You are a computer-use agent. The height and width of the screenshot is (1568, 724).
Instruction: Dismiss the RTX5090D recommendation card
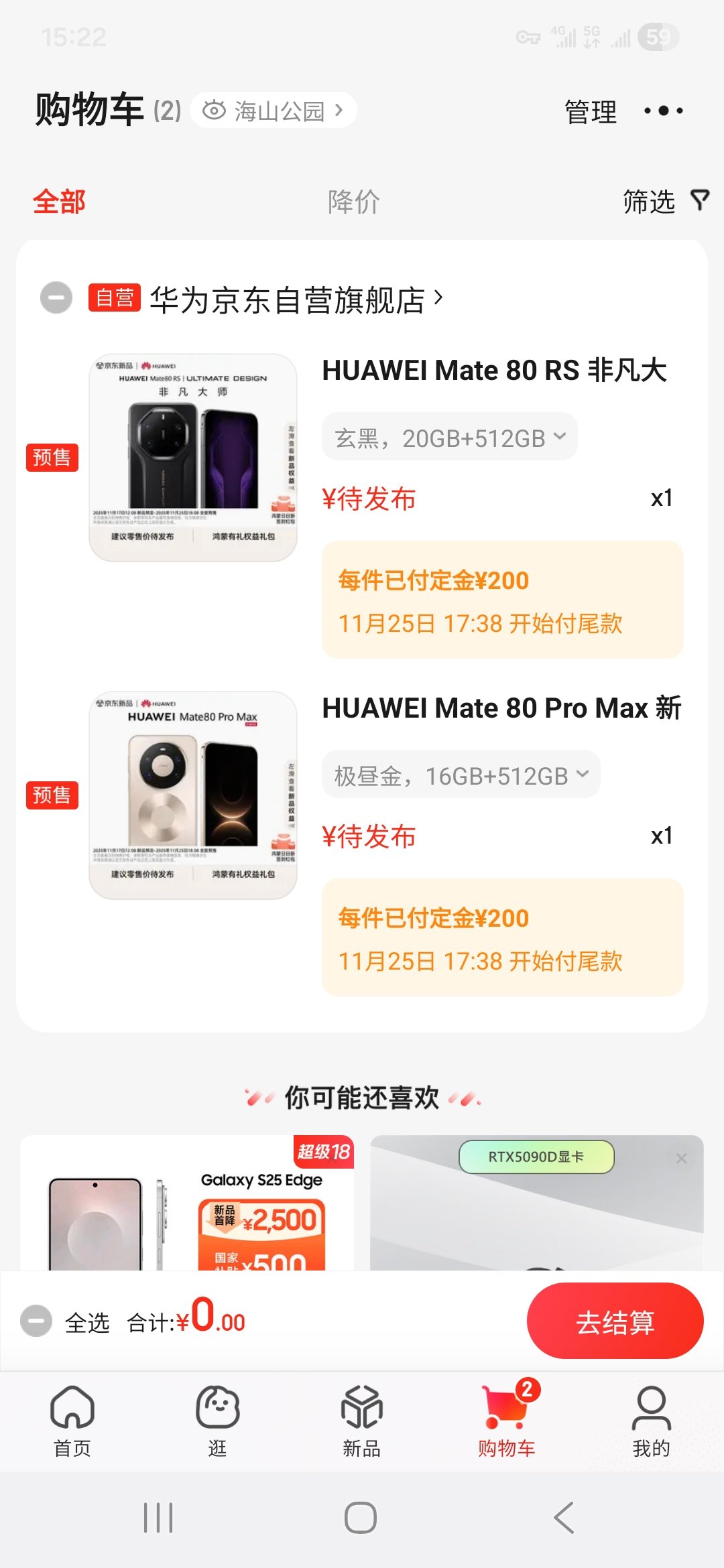pyautogui.click(x=681, y=1157)
